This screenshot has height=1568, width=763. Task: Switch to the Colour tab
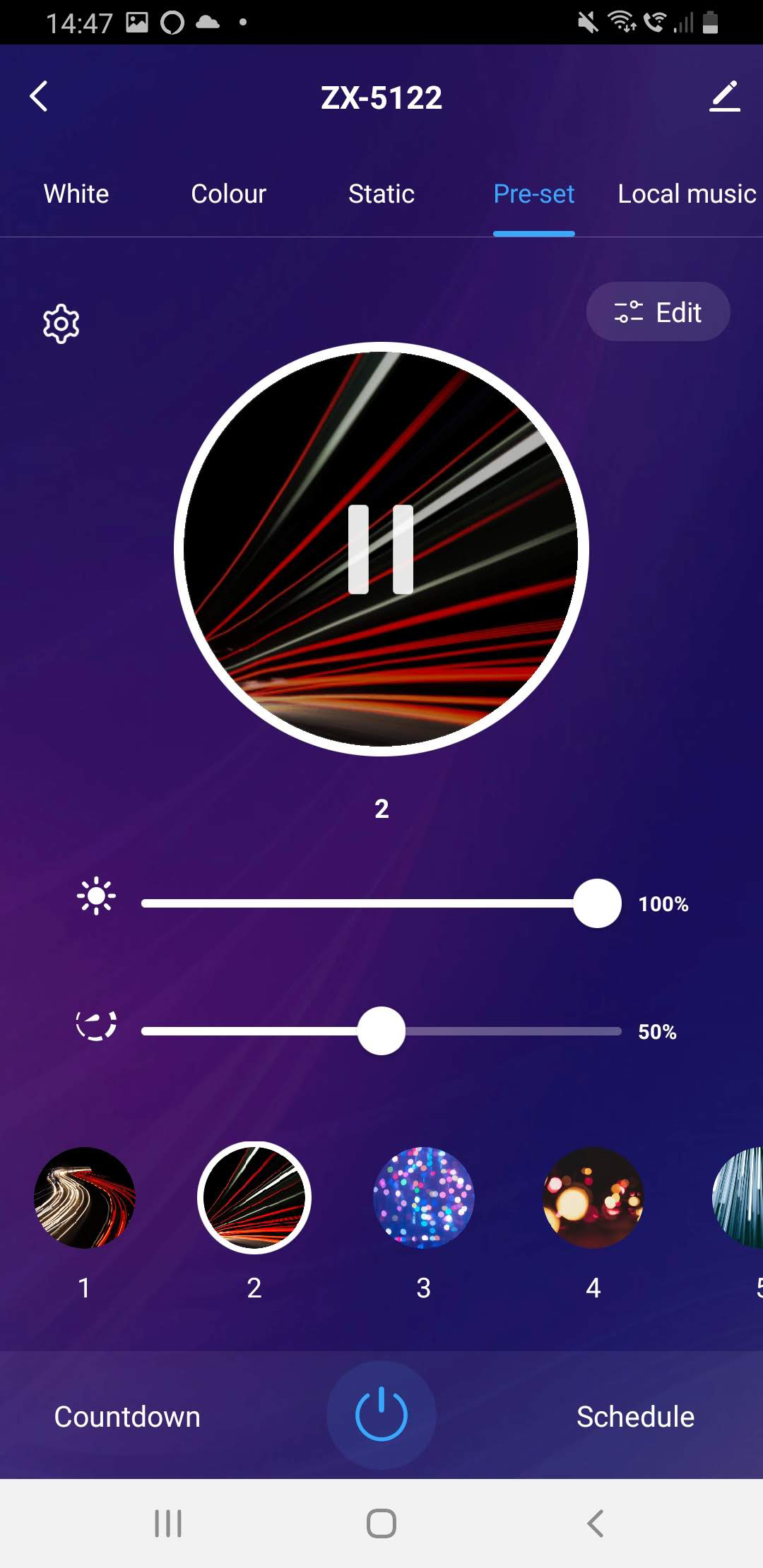click(x=228, y=194)
